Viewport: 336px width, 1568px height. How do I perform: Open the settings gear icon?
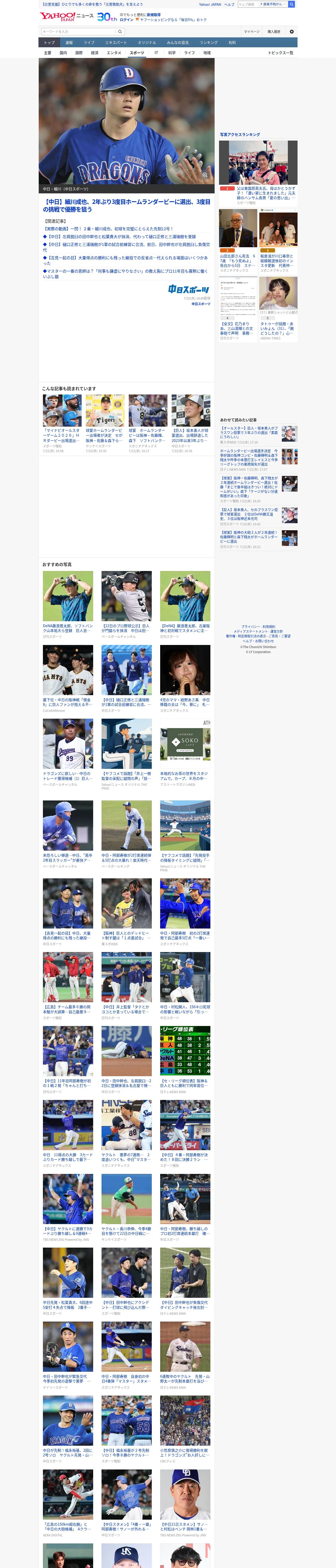[x=292, y=32]
